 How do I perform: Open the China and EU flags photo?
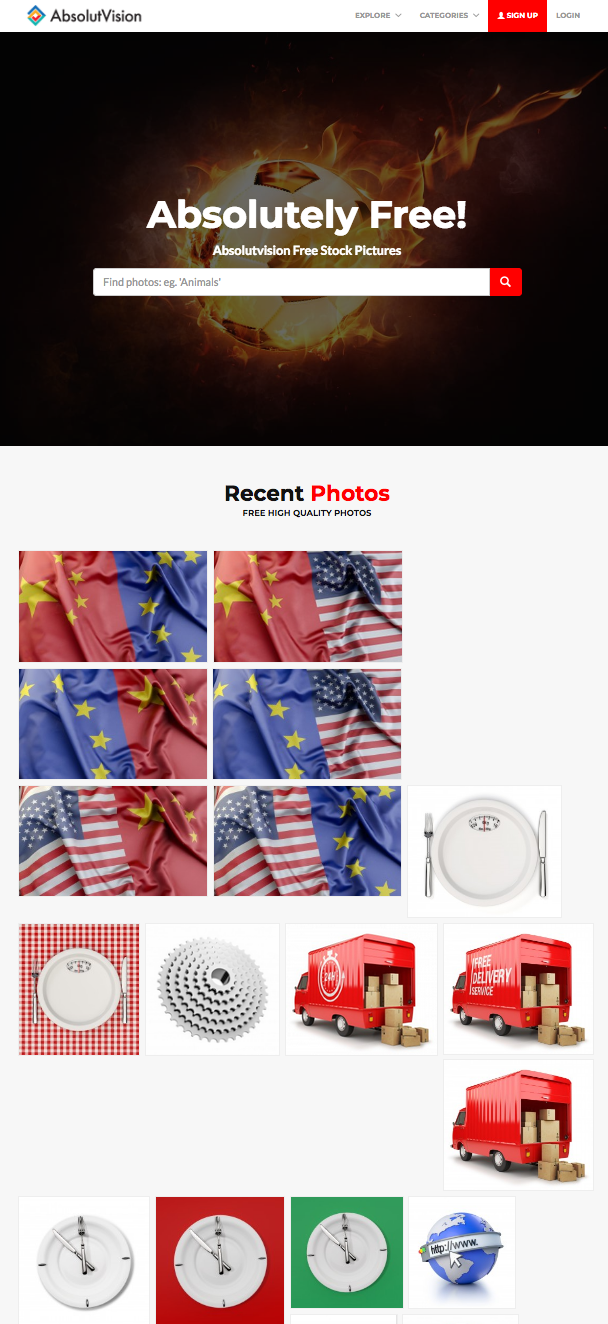(x=113, y=606)
